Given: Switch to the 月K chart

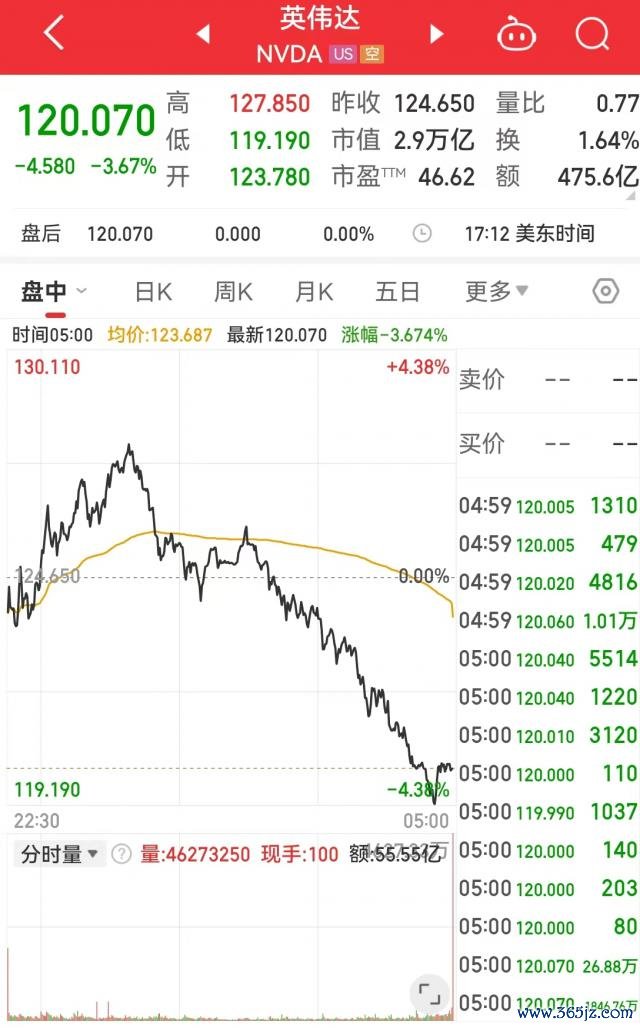Looking at the screenshot, I should [x=314, y=292].
